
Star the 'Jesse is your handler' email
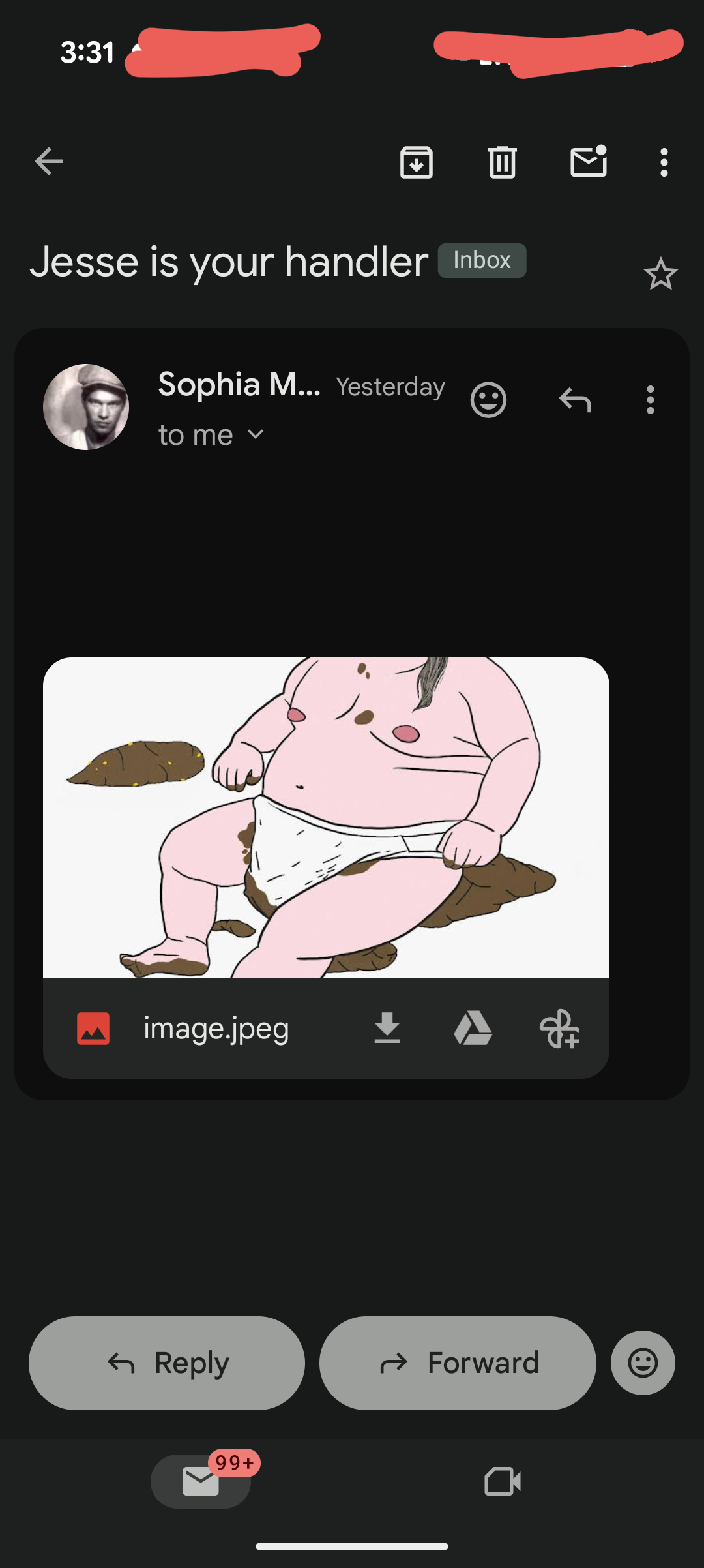point(660,274)
